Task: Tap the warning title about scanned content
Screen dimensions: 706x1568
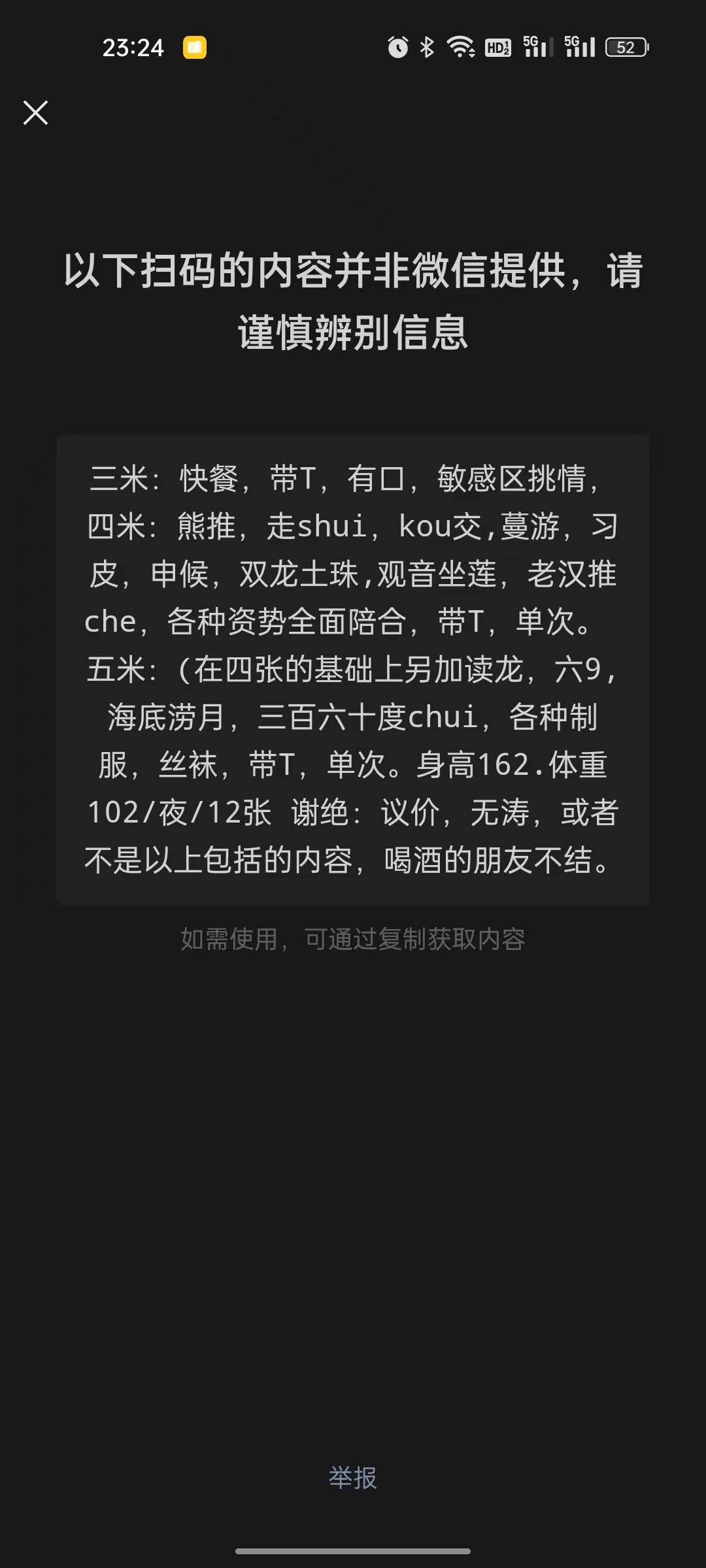Action: point(353,297)
